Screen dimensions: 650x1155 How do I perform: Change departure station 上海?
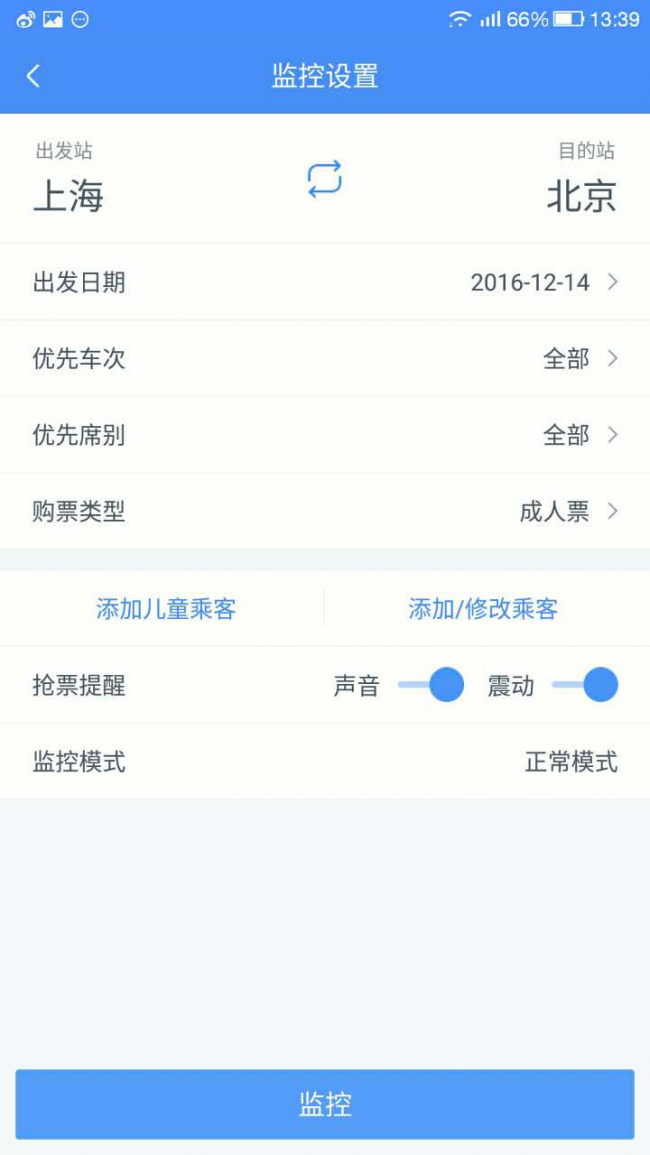pyautogui.click(x=69, y=197)
